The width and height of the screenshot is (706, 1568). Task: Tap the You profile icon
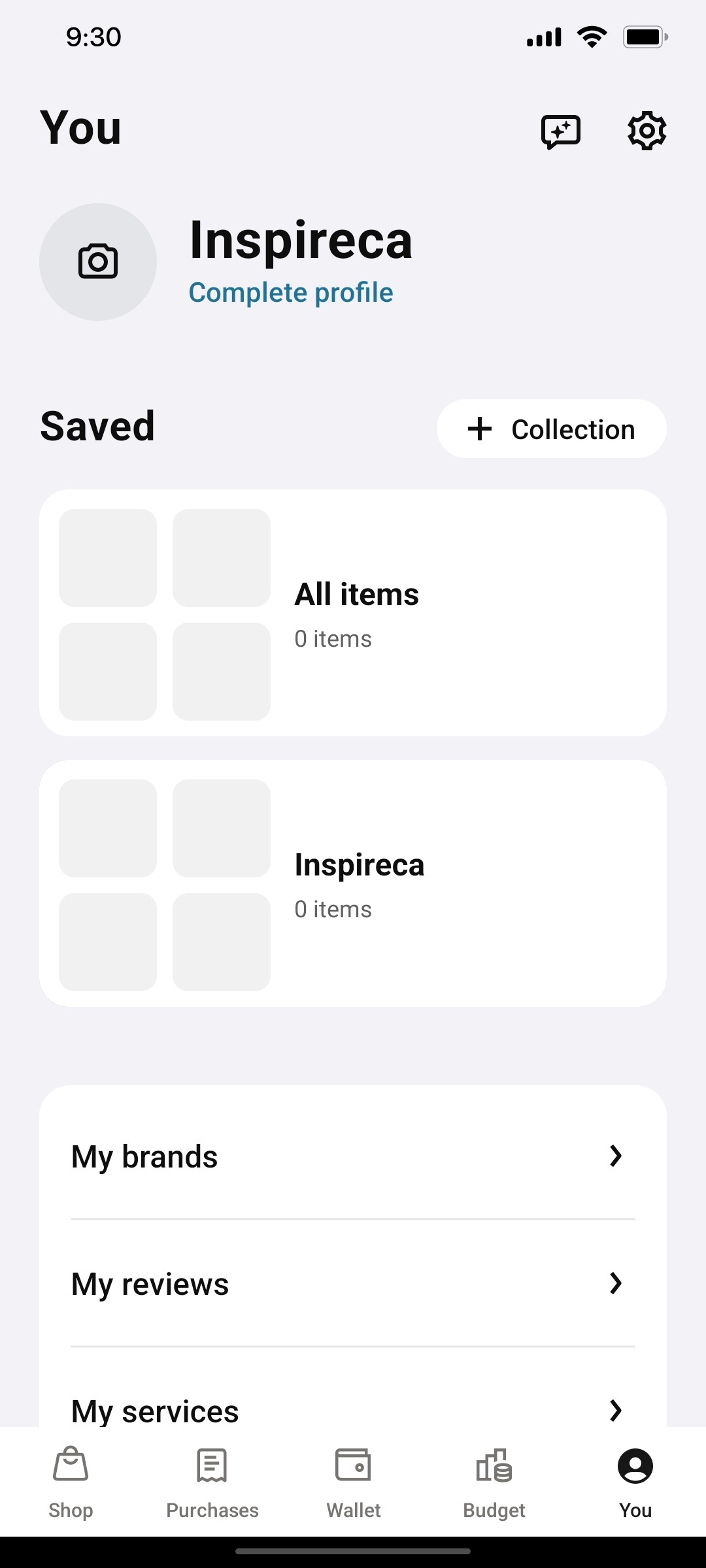[x=635, y=1467]
